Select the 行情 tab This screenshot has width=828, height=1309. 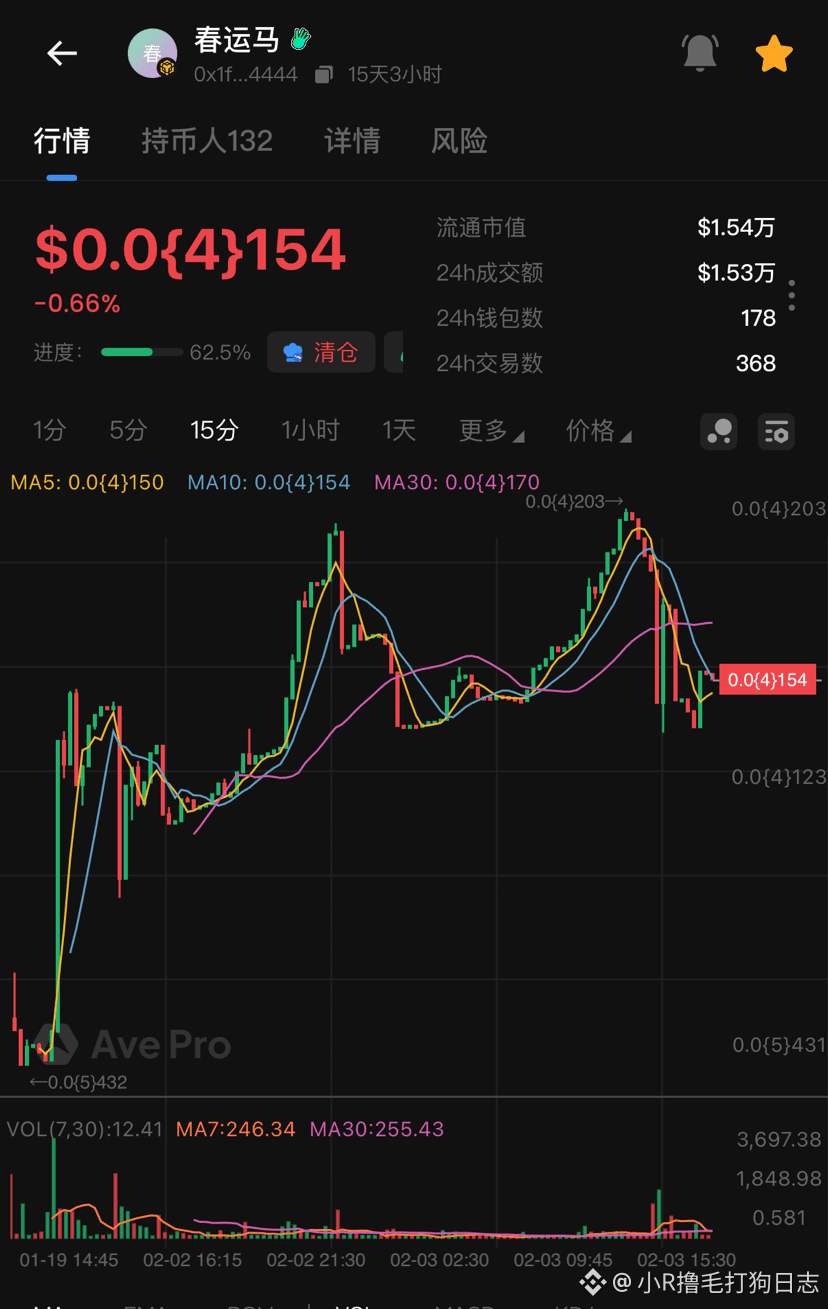click(62, 141)
